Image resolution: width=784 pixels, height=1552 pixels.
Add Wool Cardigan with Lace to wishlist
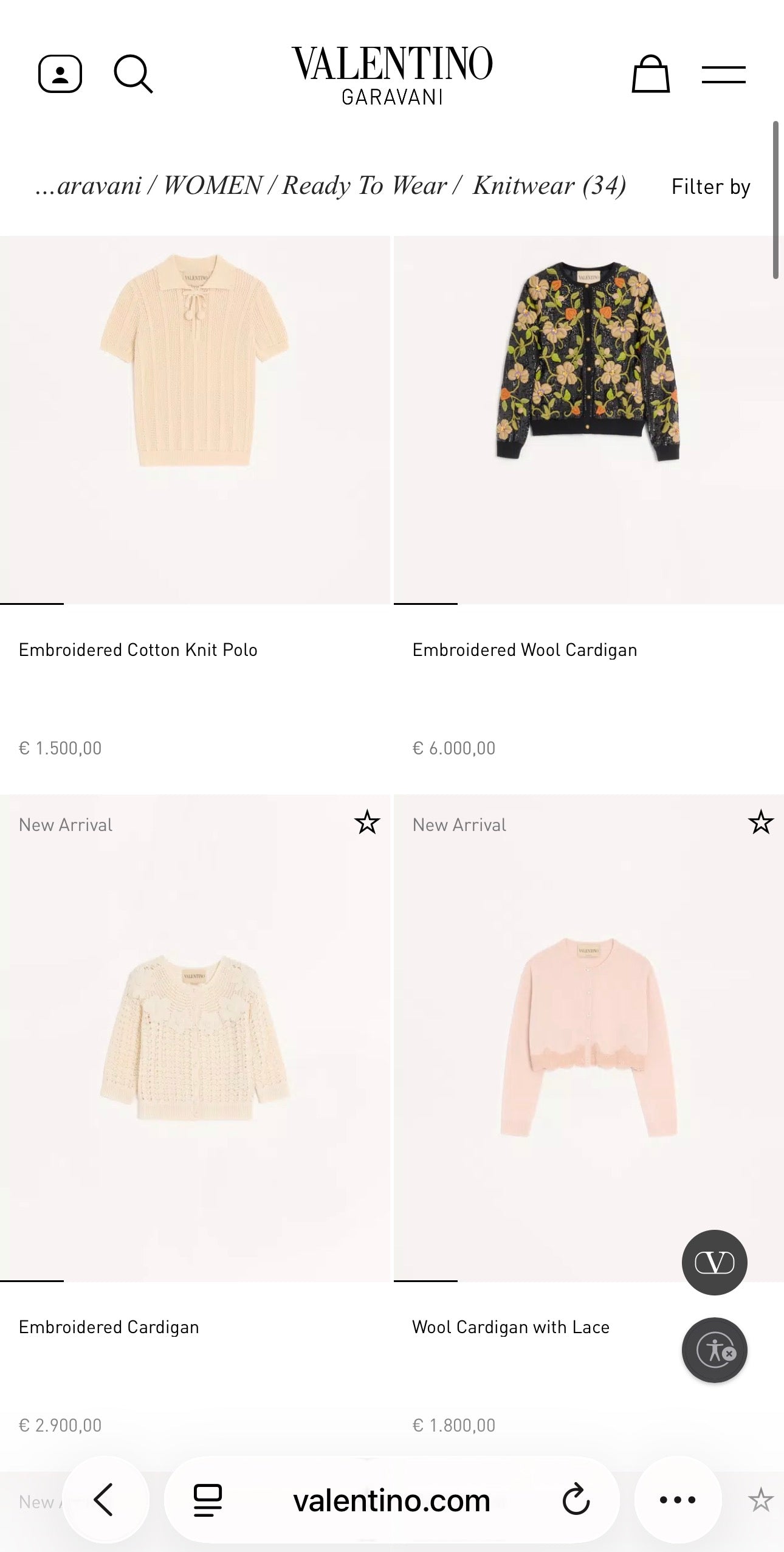760,823
